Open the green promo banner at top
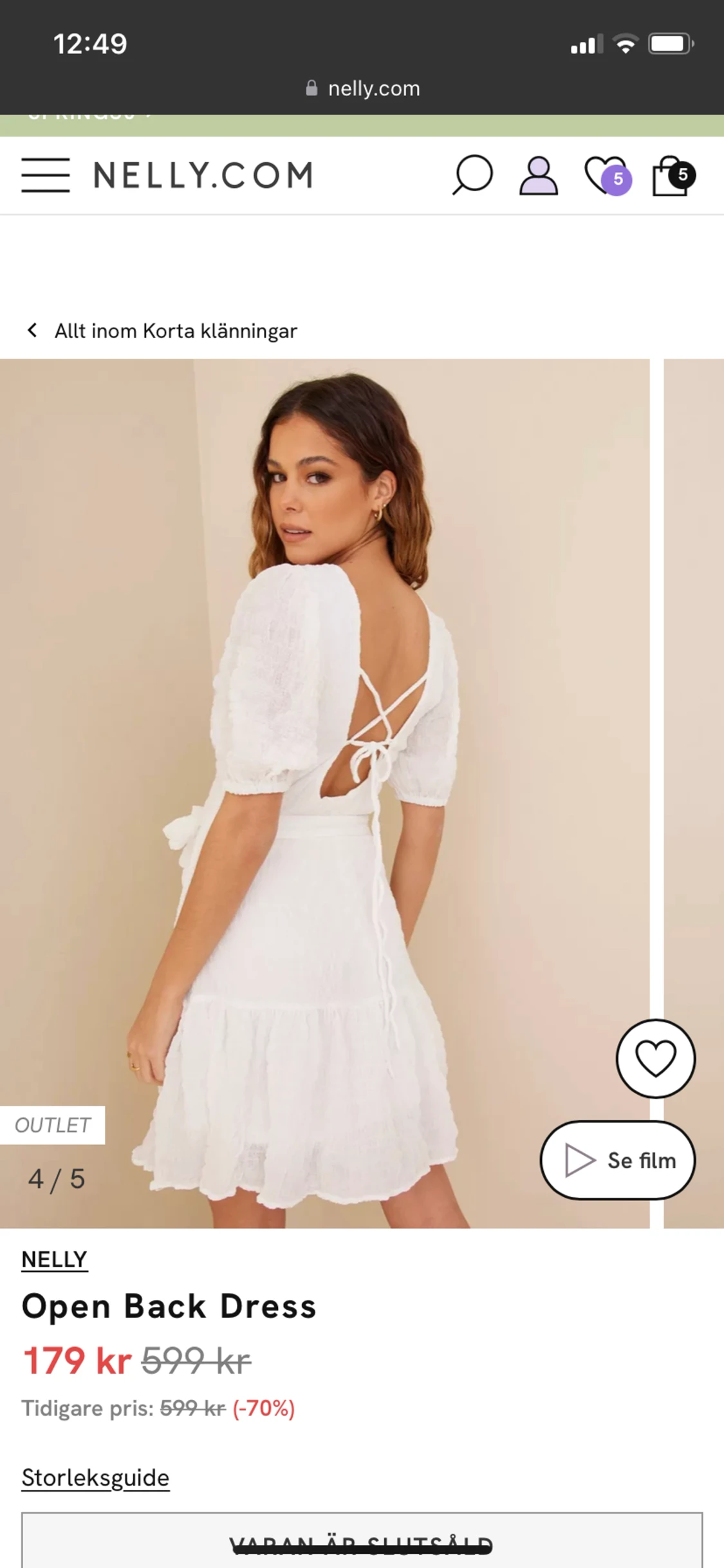This screenshot has height=1568, width=724. [362, 125]
